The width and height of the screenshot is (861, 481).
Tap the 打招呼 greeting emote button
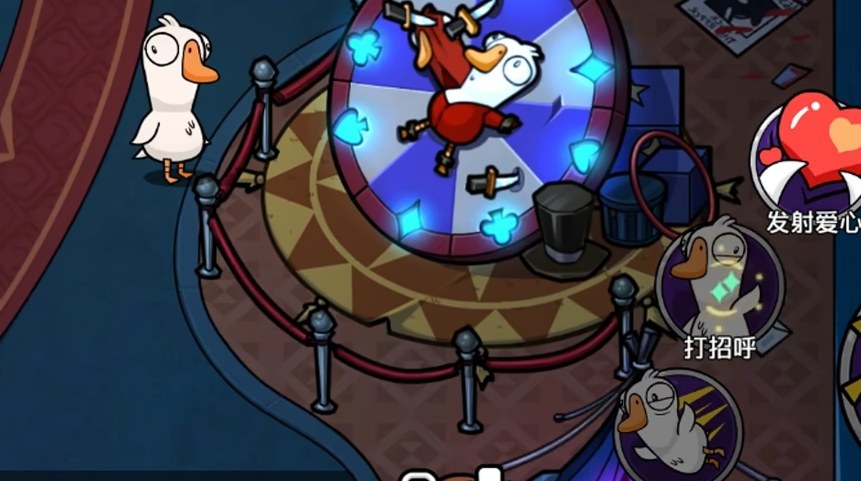pyautogui.click(x=719, y=287)
